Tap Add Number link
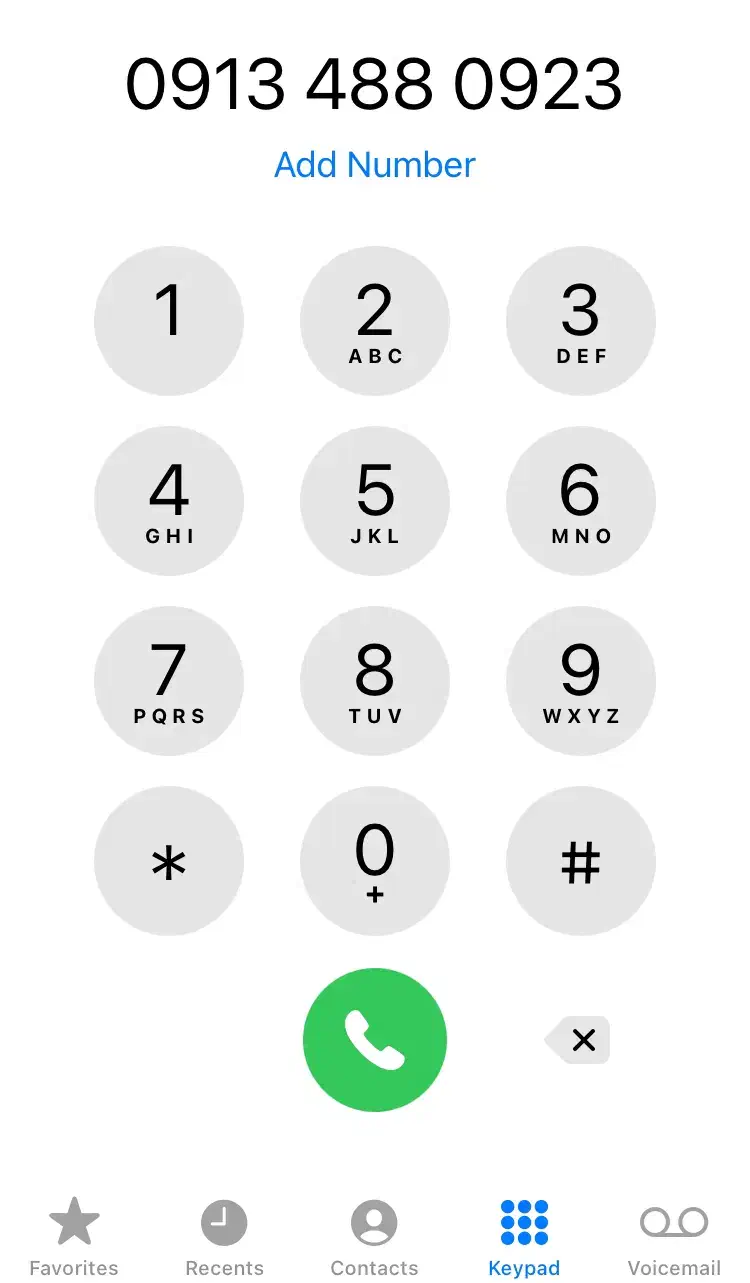Image resolution: width=750 pixels, height=1283 pixels. 375,165
